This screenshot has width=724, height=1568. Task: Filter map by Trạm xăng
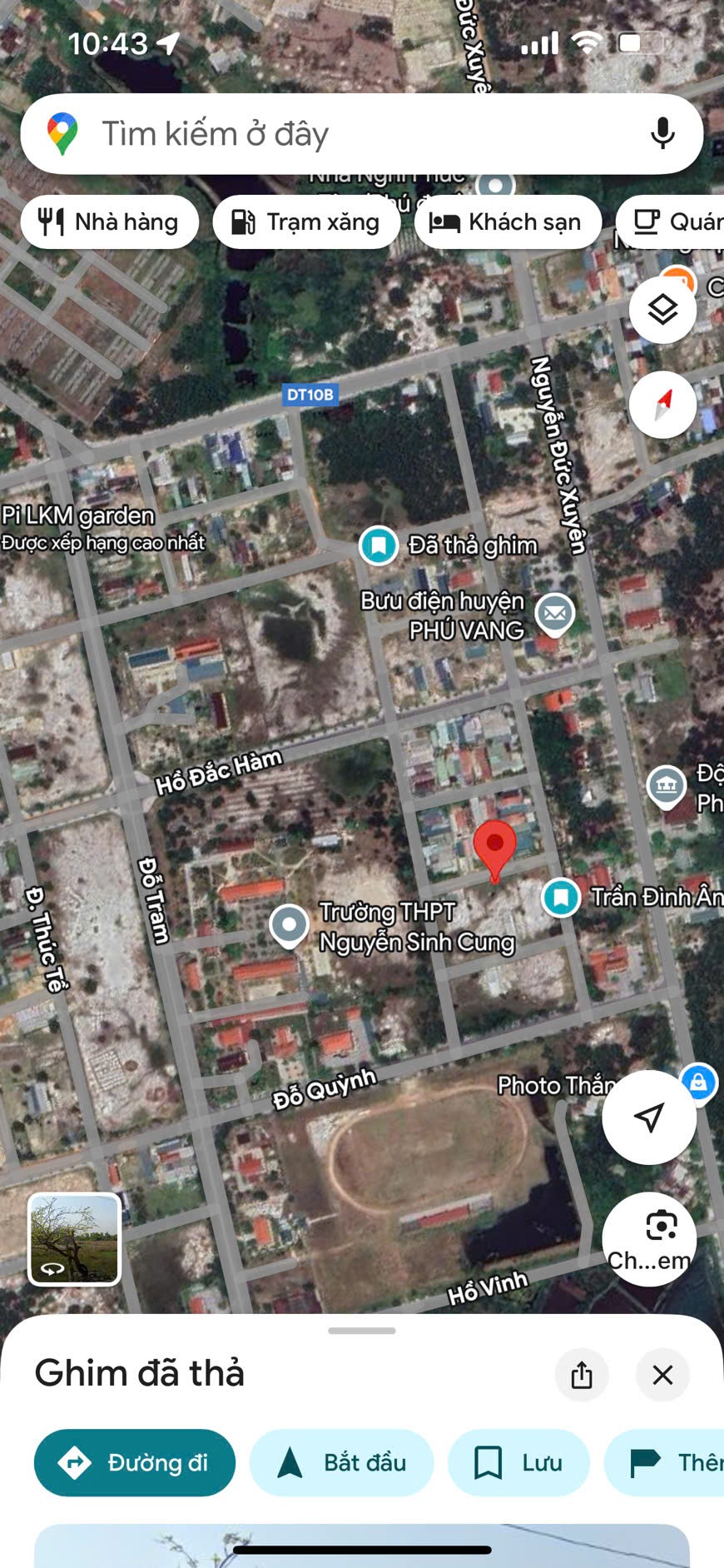pyautogui.click(x=305, y=222)
